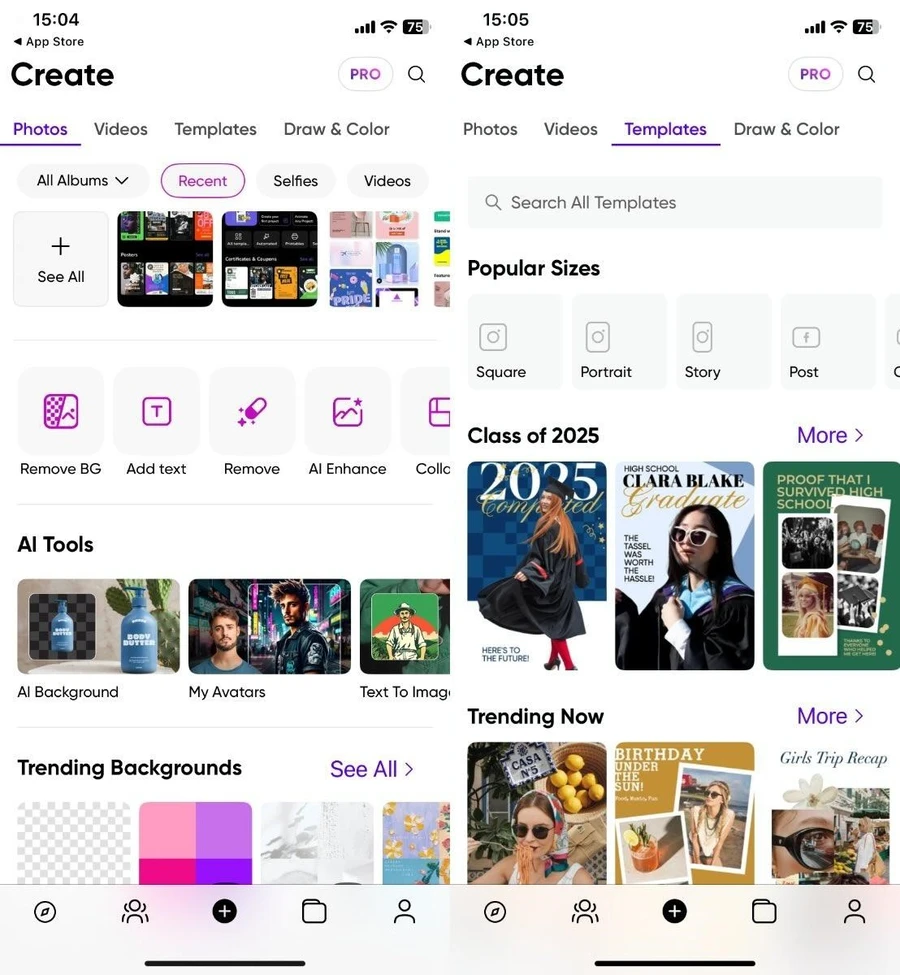The height and width of the screenshot is (975, 900).
Task: View More Class of 2025 templates
Action: coord(829,436)
